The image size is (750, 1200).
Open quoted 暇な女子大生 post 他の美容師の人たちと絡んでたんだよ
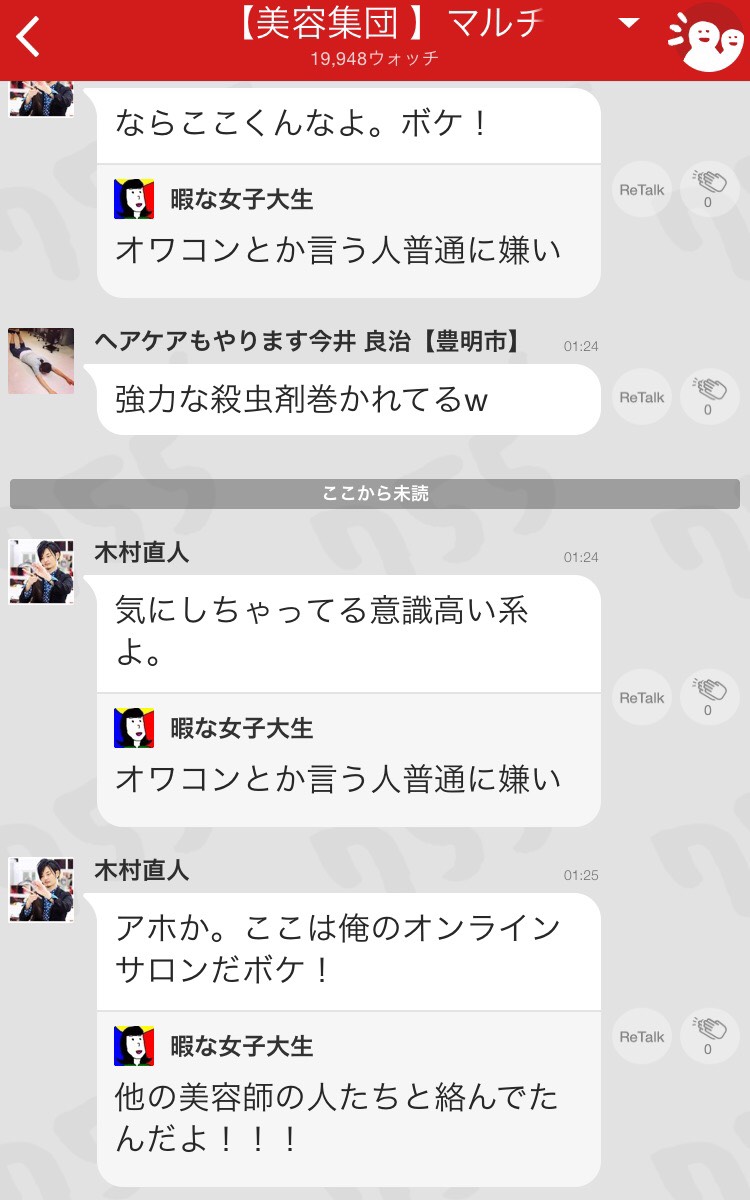(x=348, y=1097)
